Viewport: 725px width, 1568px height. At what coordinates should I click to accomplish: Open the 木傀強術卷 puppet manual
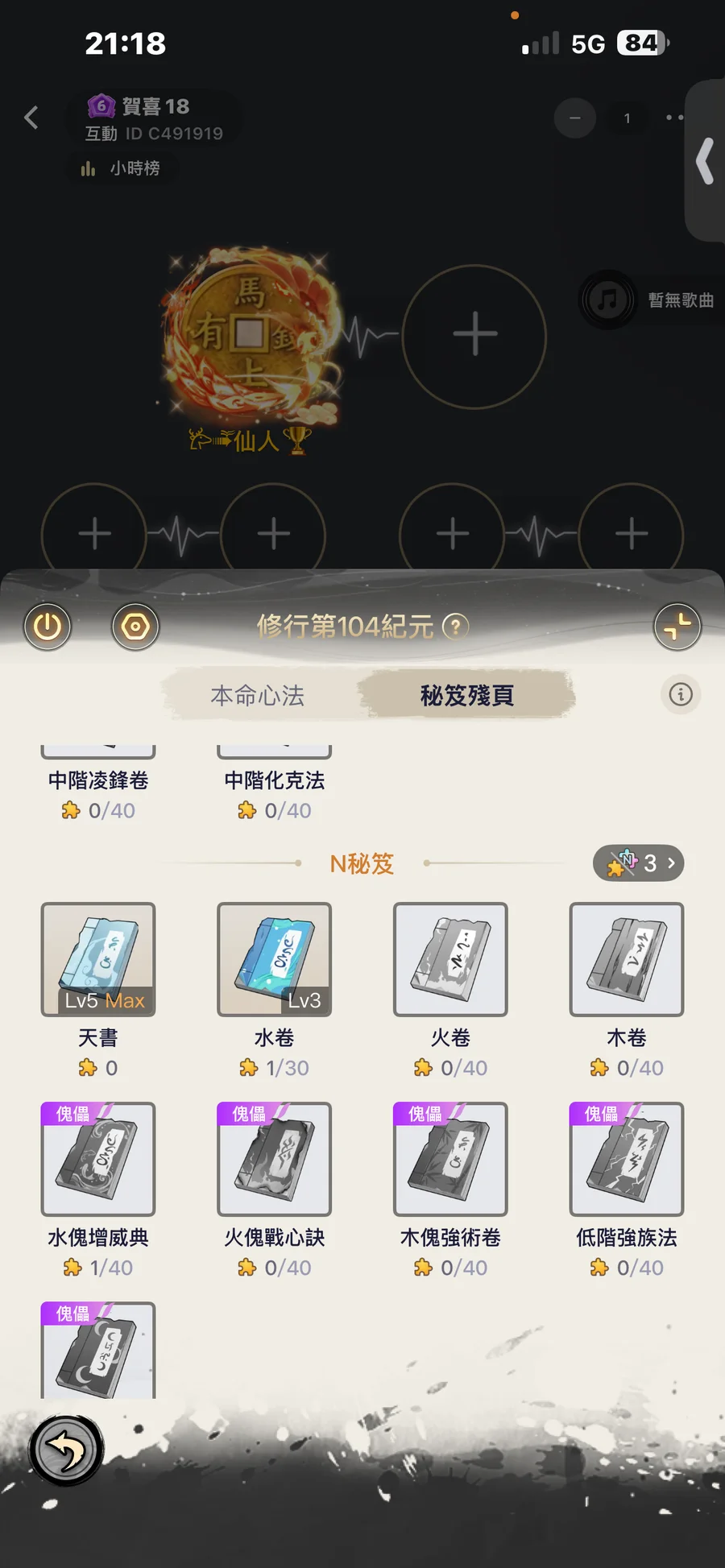pyautogui.click(x=450, y=1159)
